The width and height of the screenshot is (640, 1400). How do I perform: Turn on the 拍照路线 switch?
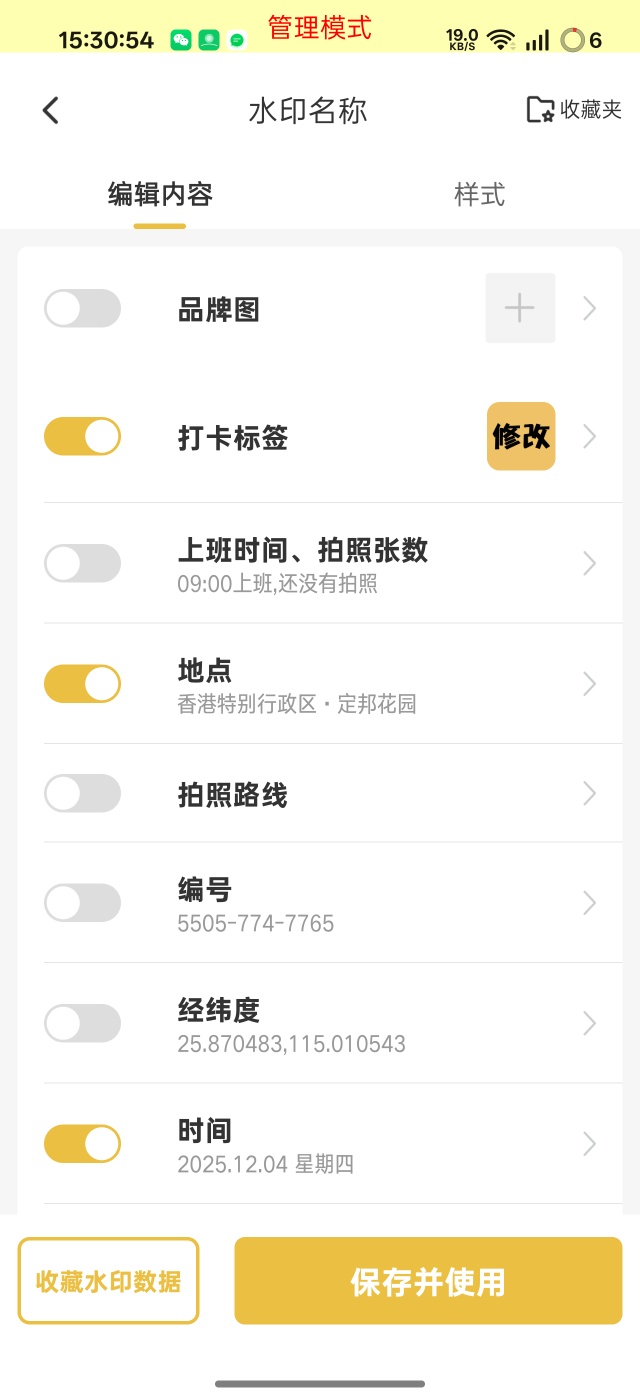[x=82, y=794]
